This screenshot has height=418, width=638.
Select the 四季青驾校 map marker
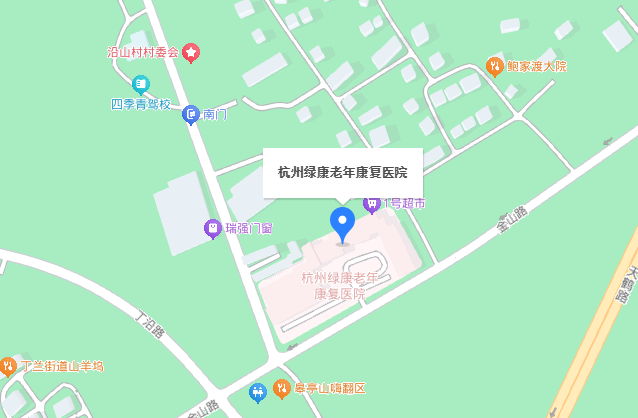tap(141, 84)
